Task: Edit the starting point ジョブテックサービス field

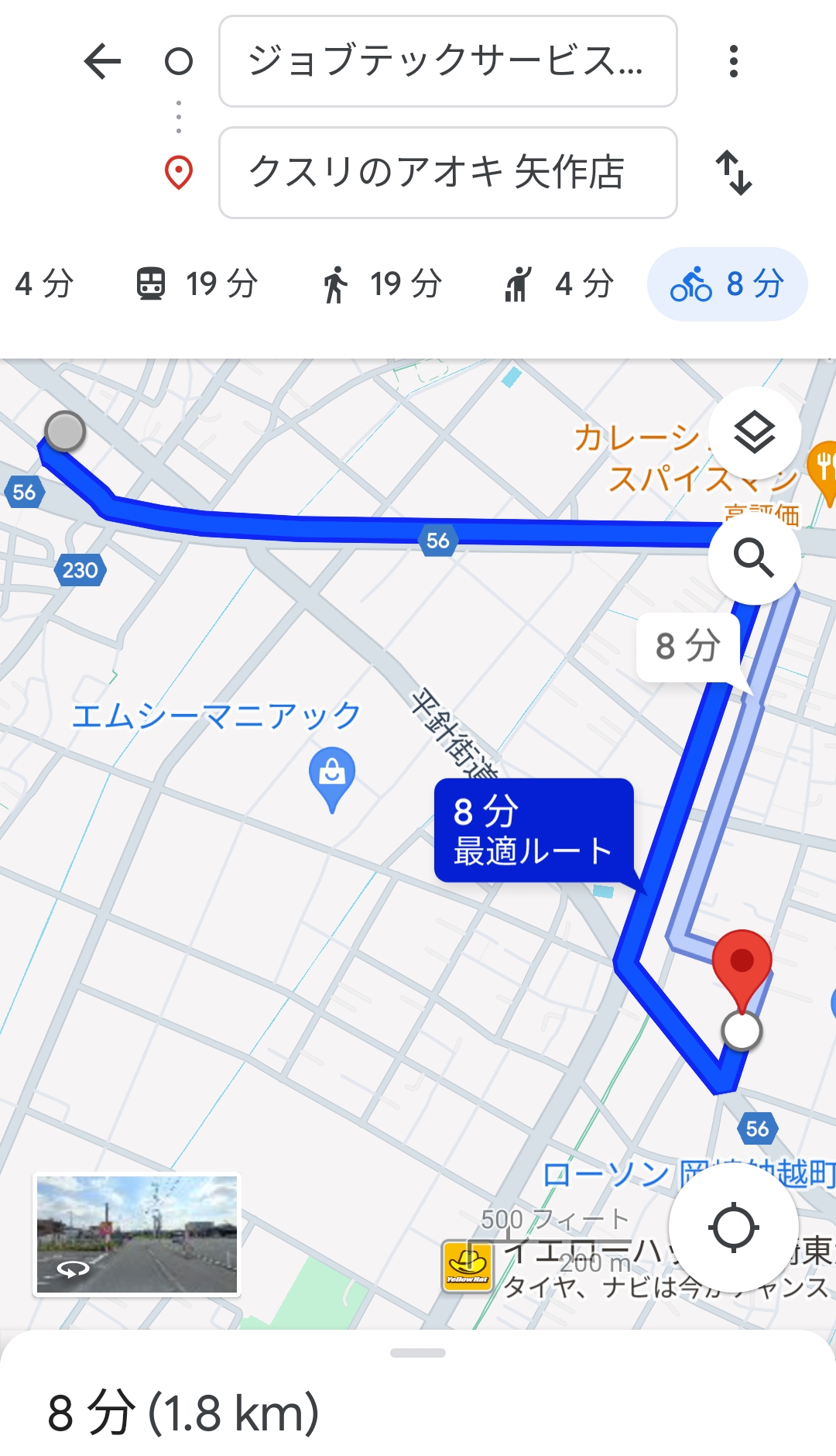Action: (x=447, y=61)
